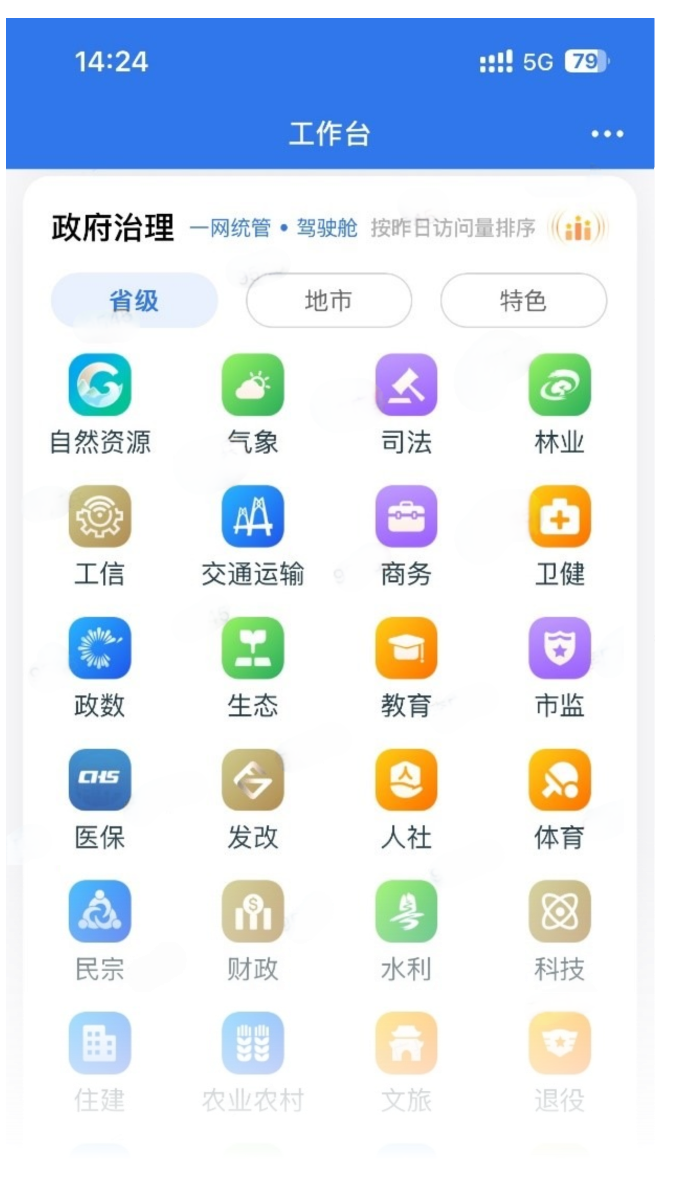Open the 卫健 health module
The height and width of the screenshot is (1192, 678).
(559, 517)
